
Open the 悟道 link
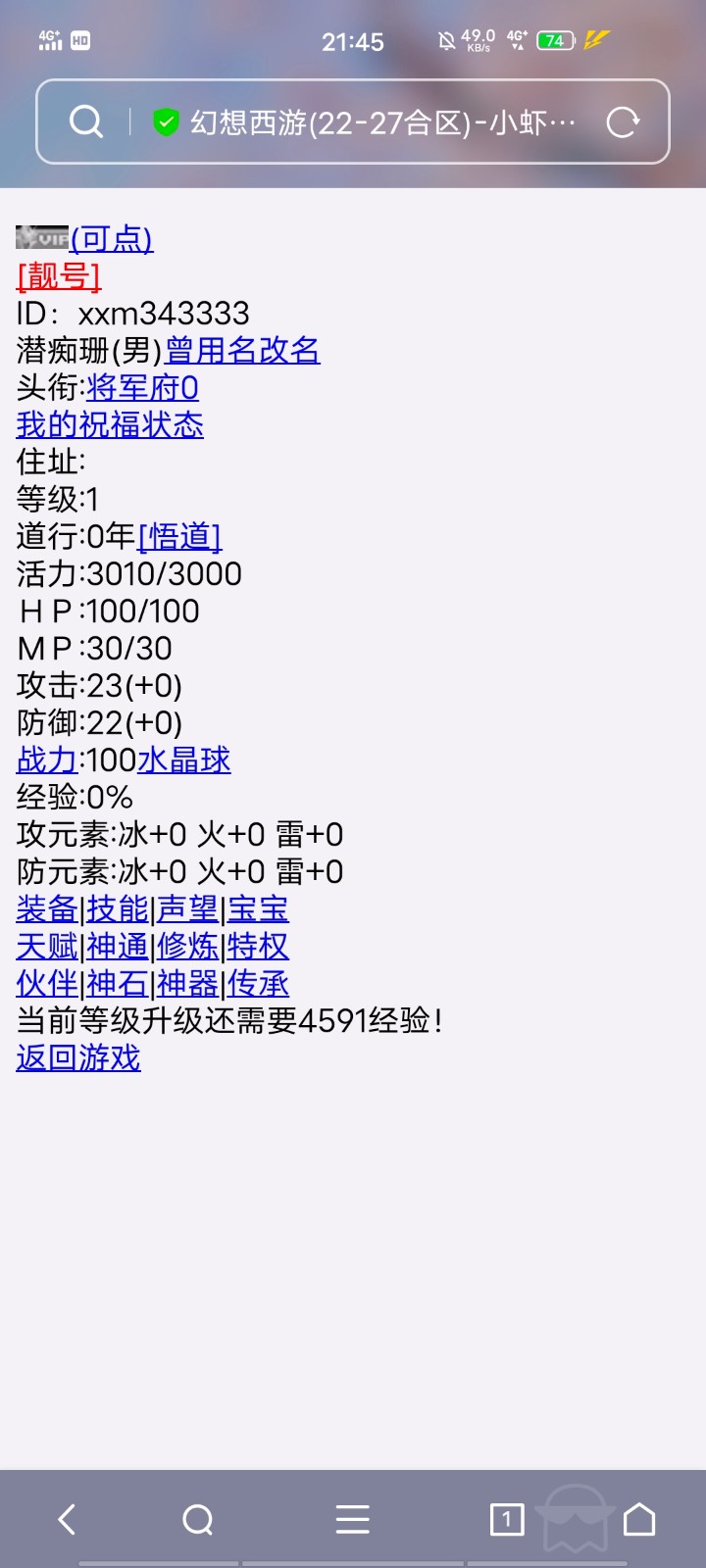click(179, 536)
